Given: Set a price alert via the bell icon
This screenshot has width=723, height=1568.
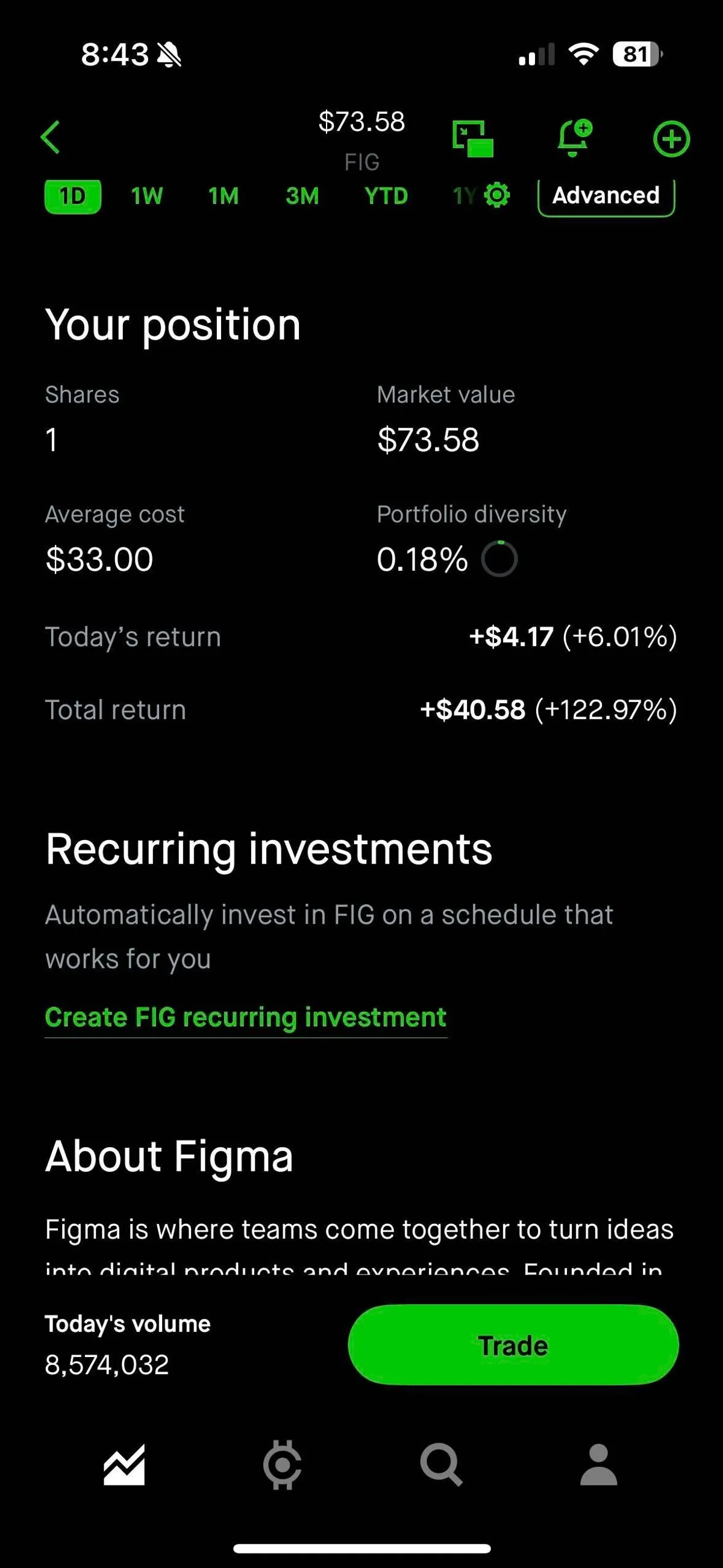Looking at the screenshot, I should (573, 138).
